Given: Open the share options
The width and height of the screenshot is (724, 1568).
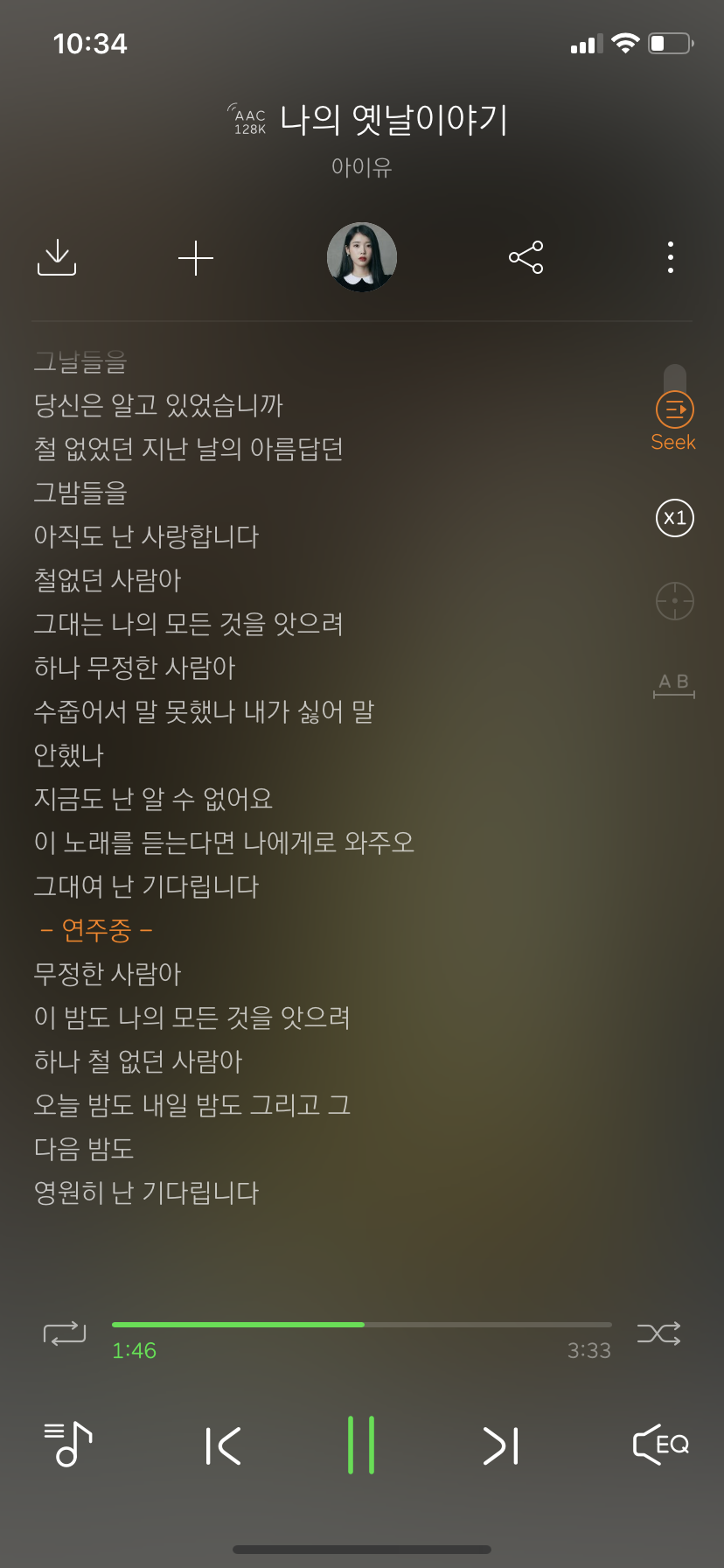Looking at the screenshot, I should coord(525,257).
